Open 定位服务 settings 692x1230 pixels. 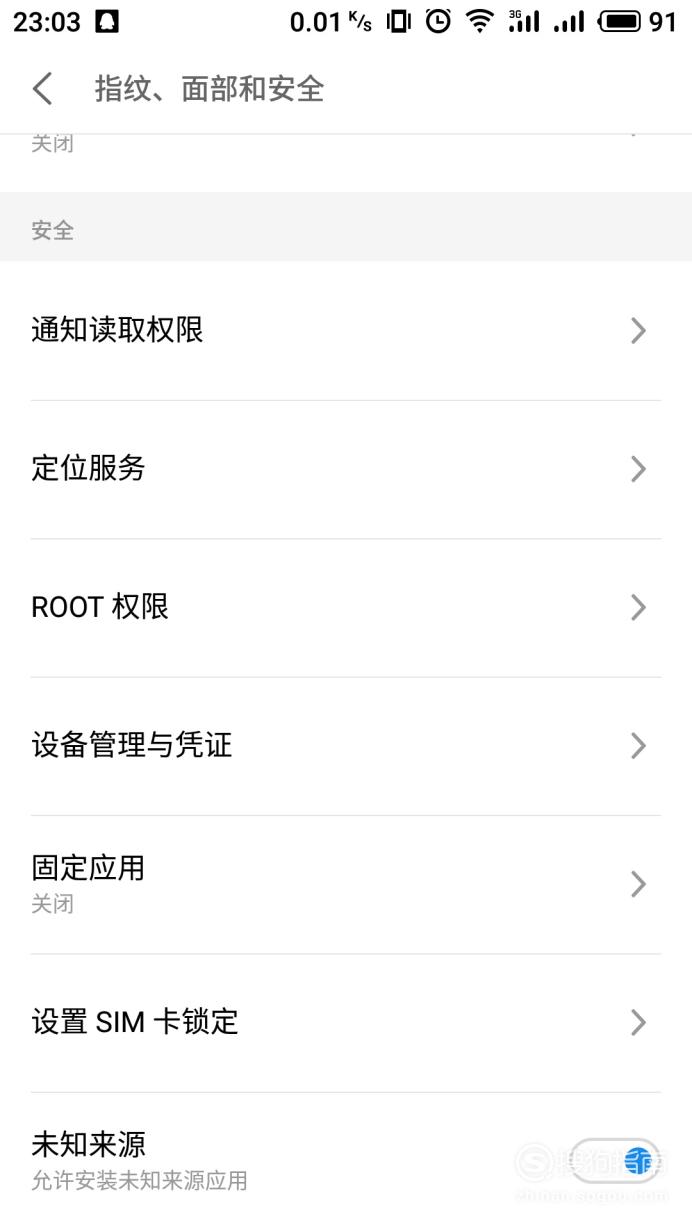click(346, 469)
